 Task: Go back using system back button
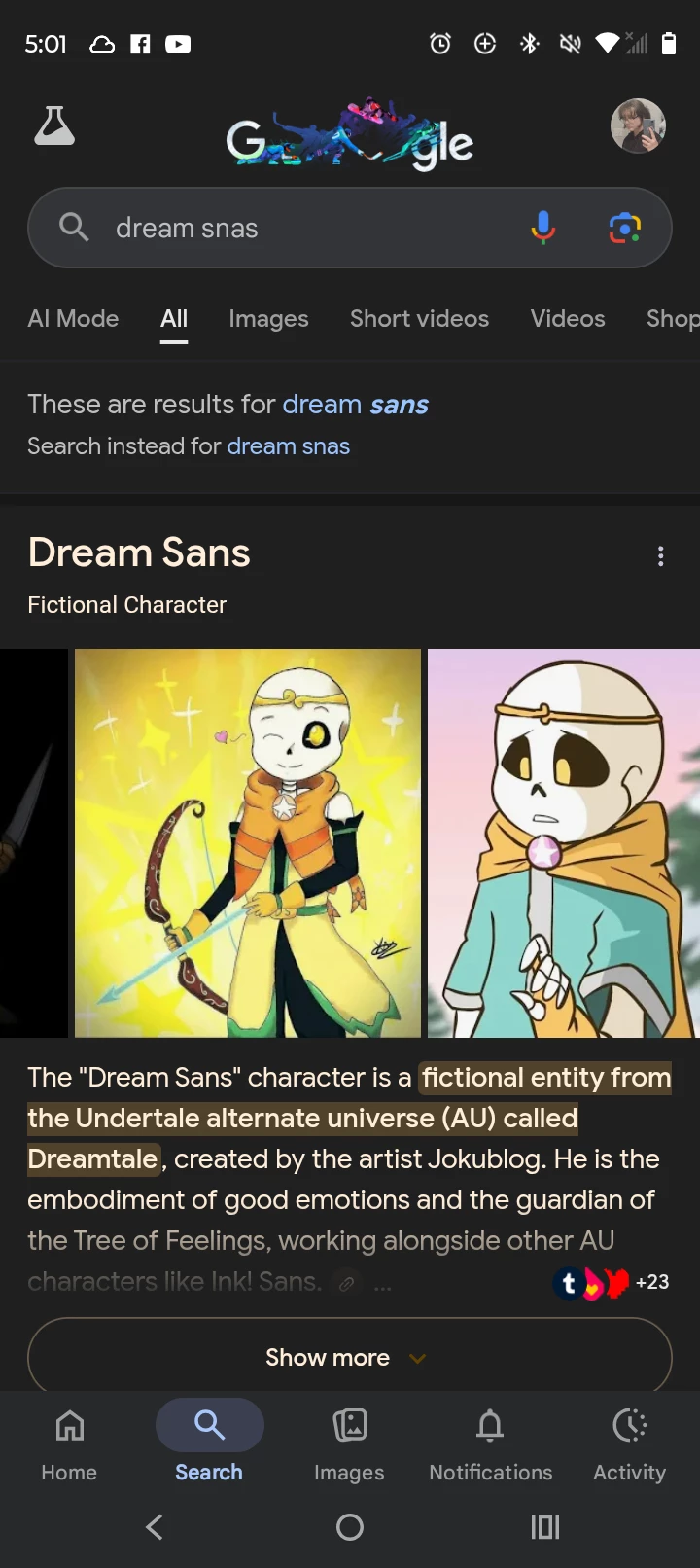coord(155,1527)
